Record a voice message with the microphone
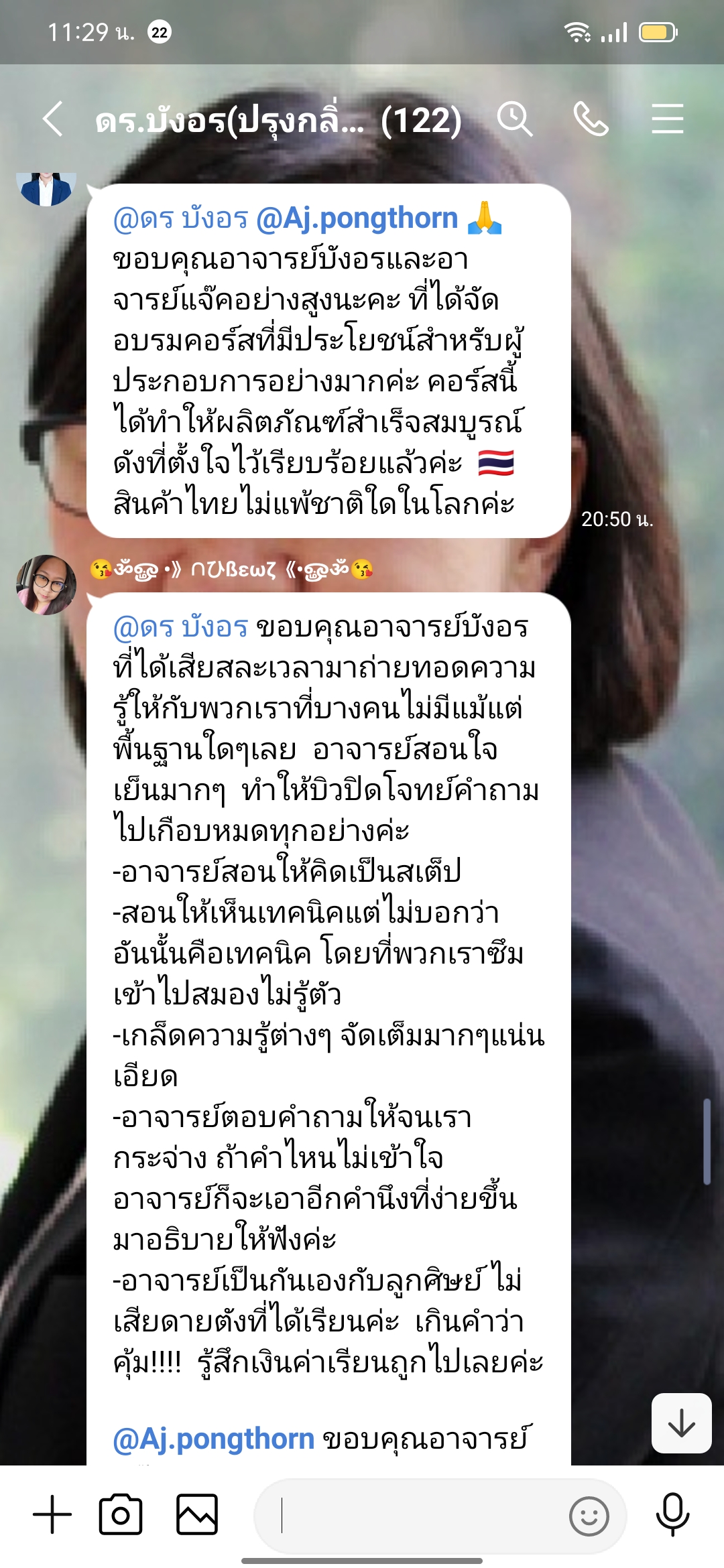The width and height of the screenshot is (724, 1568). (672, 1514)
